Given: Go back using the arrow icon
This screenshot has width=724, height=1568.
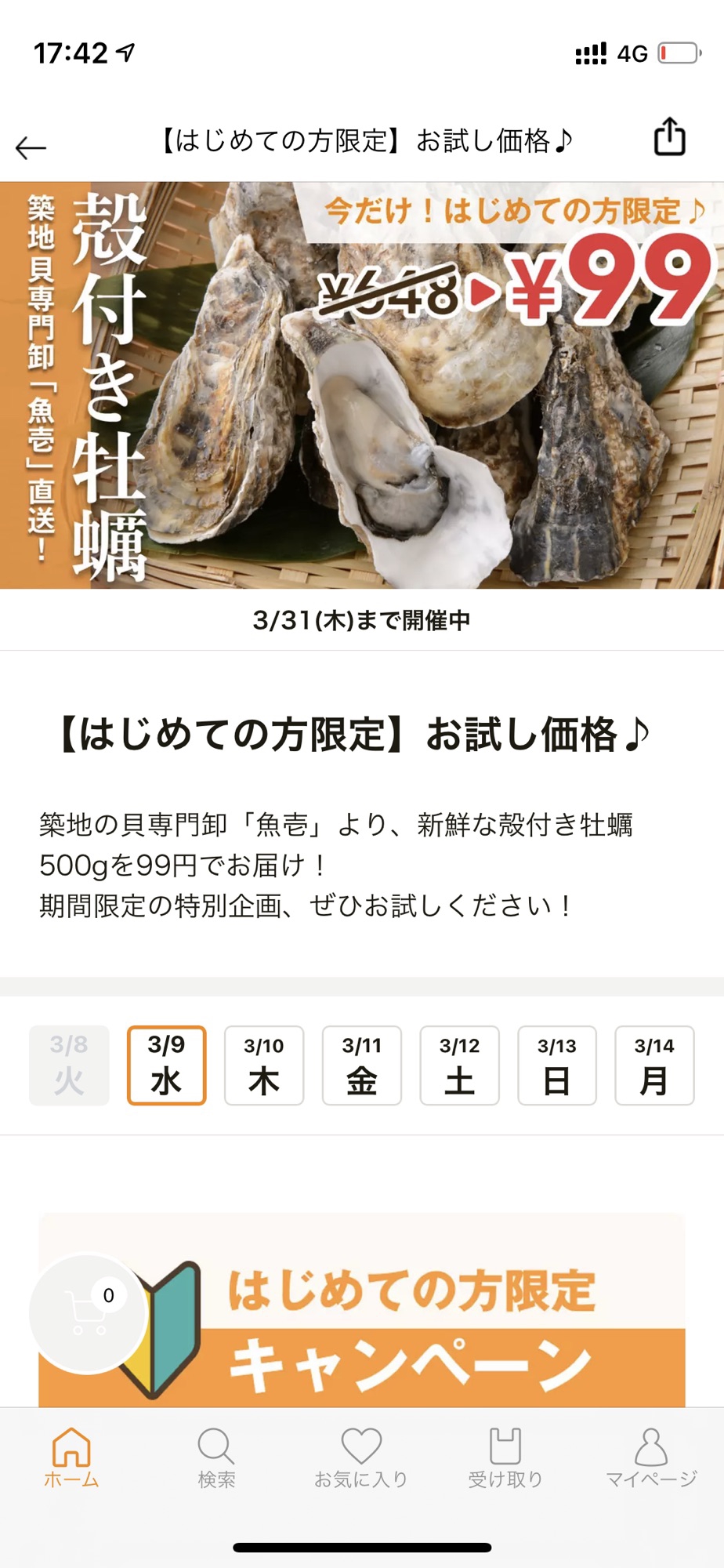Looking at the screenshot, I should (x=31, y=147).
